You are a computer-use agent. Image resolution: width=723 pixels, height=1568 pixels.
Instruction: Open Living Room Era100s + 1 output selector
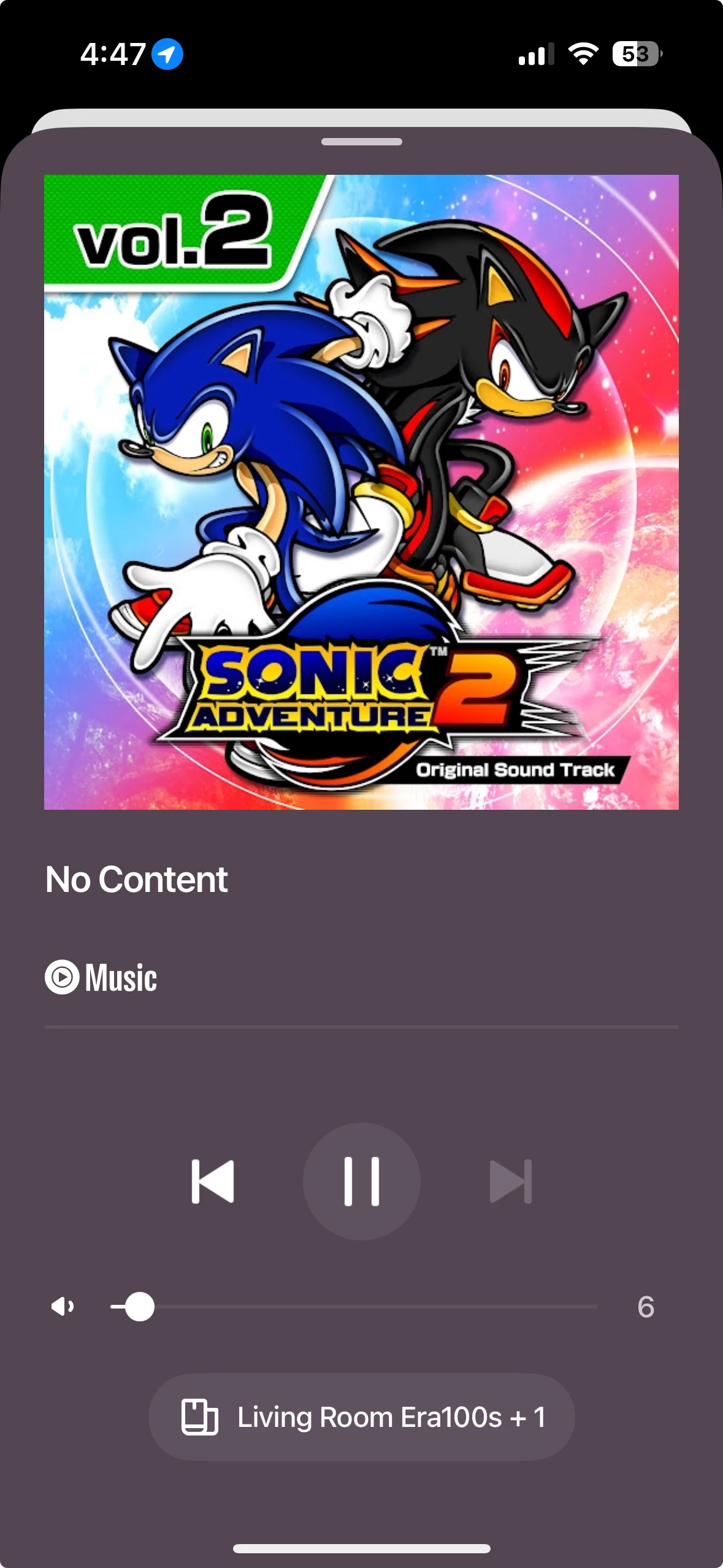361,1417
